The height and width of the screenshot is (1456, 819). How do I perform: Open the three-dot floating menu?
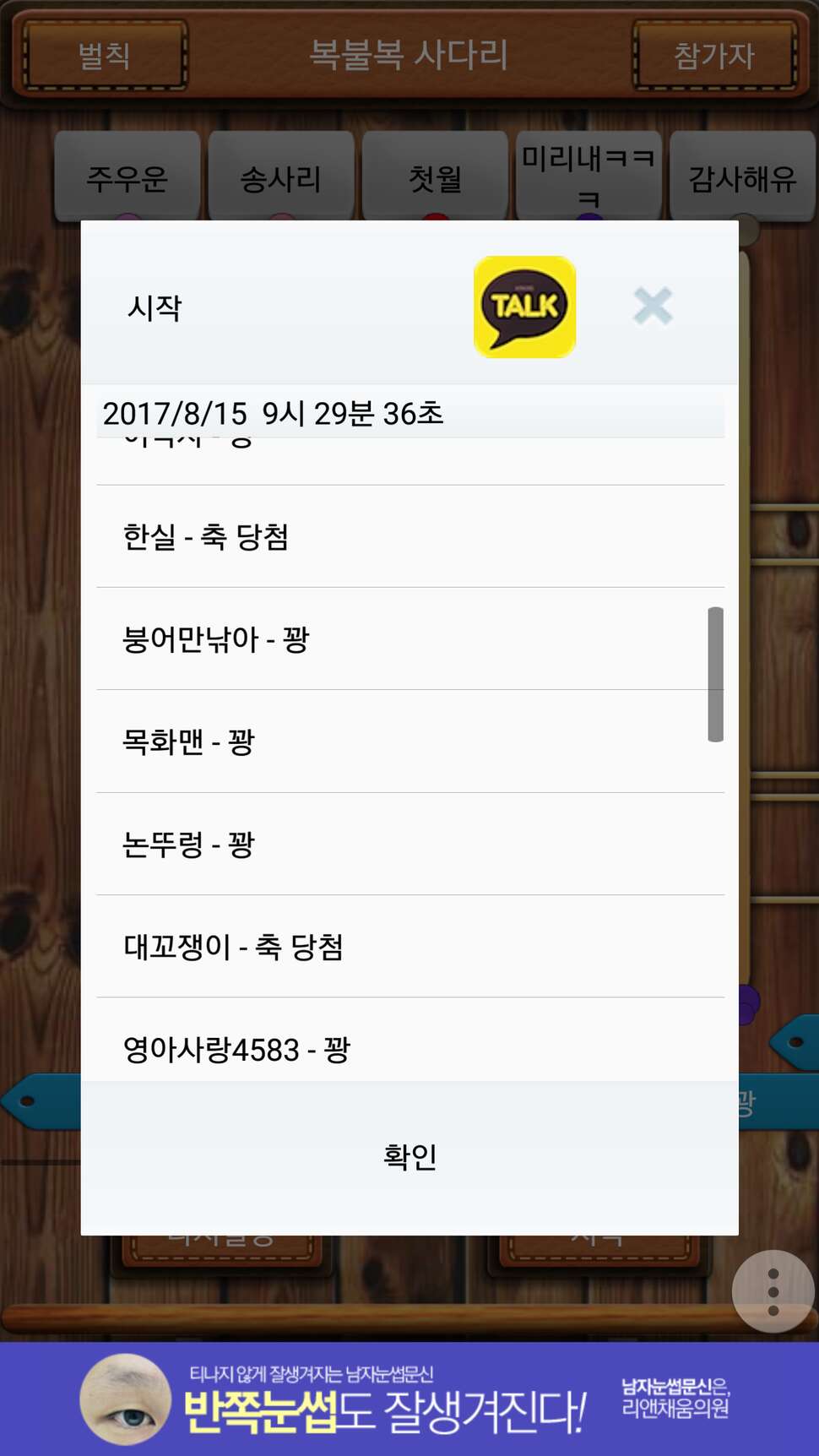pyautogui.click(x=773, y=1291)
